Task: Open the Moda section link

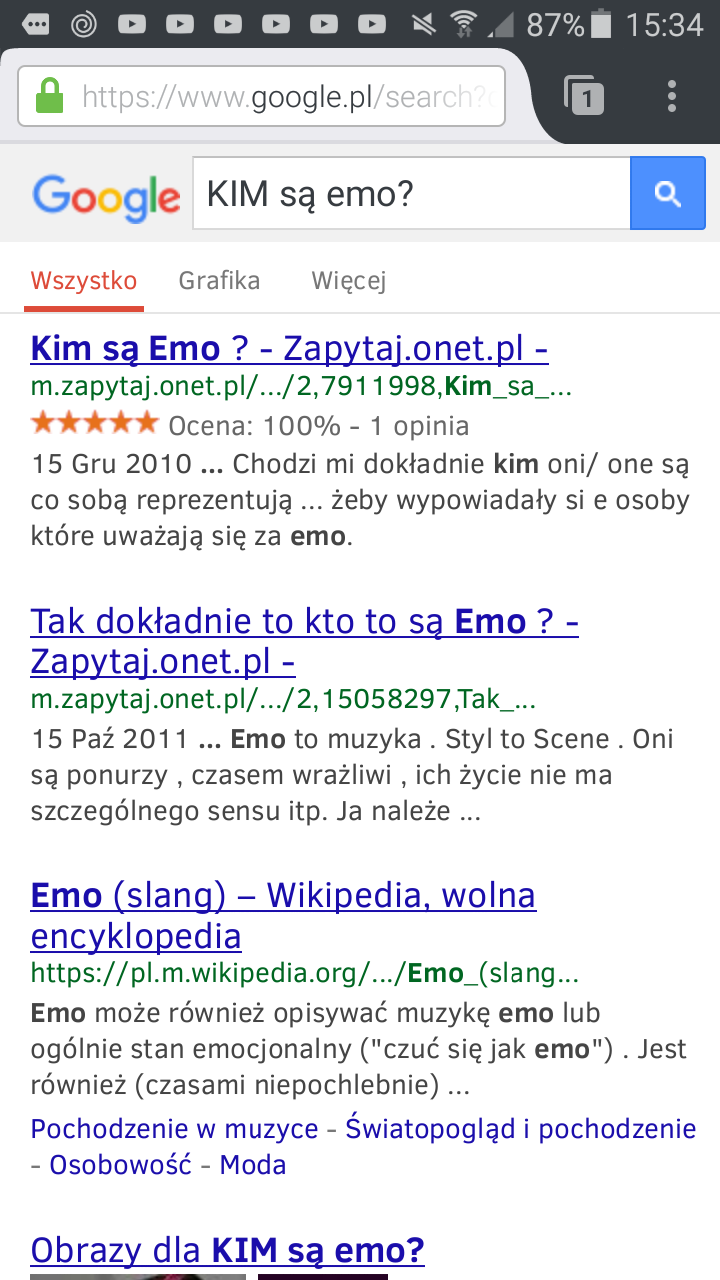Action: point(253,1165)
